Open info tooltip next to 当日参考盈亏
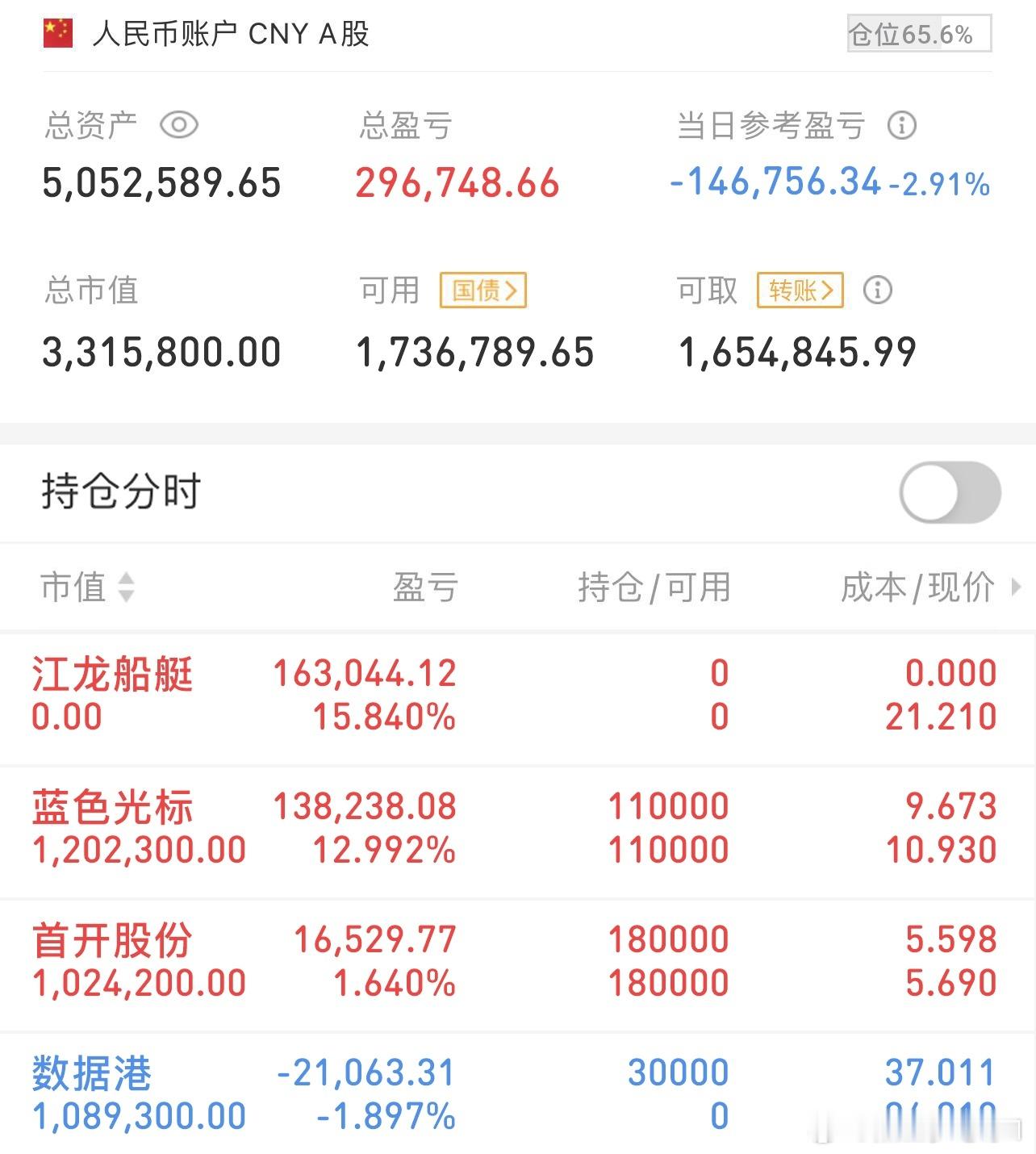The image size is (1036, 1154). [x=902, y=126]
